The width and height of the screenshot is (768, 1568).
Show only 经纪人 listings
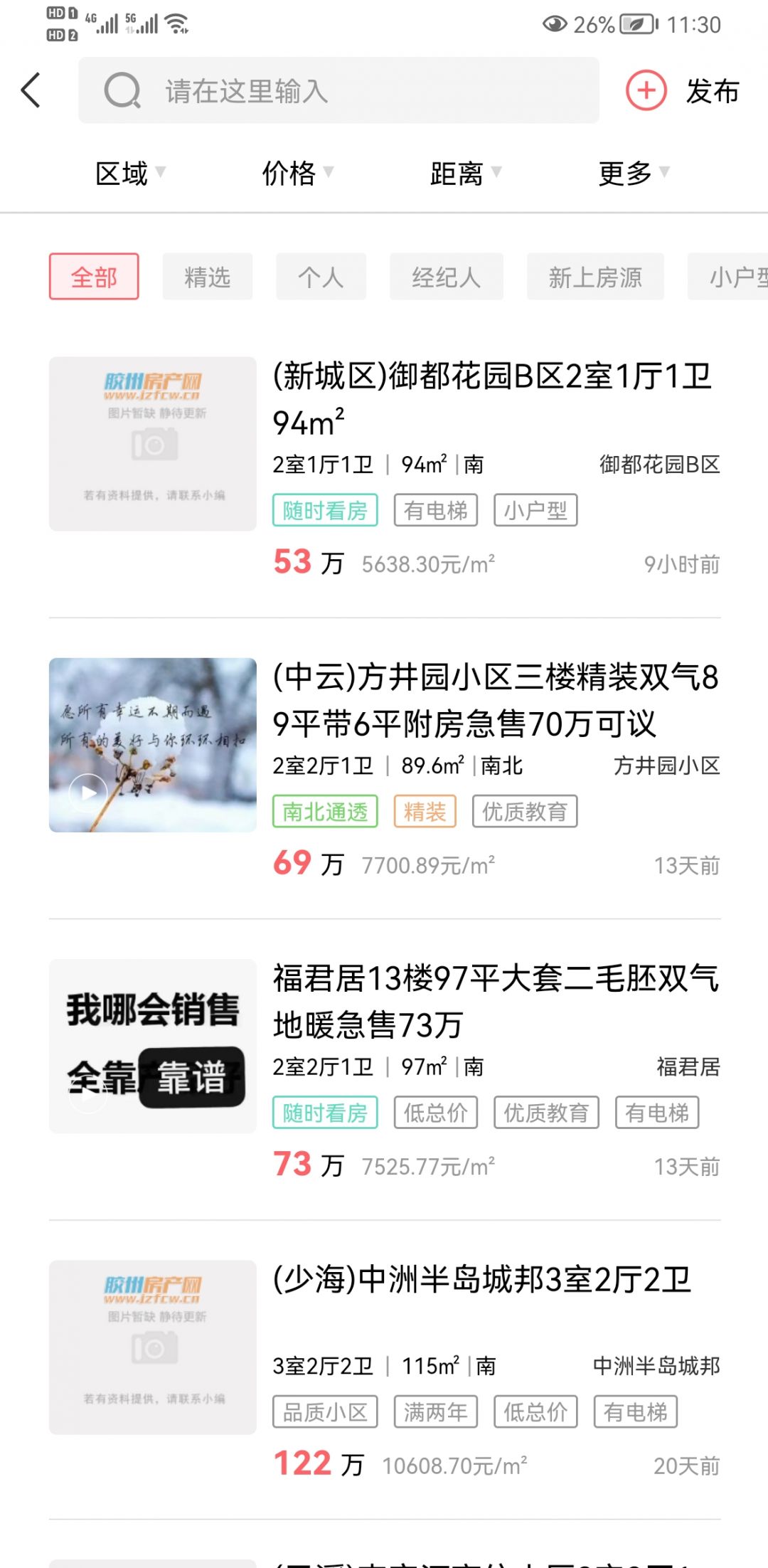coord(446,277)
